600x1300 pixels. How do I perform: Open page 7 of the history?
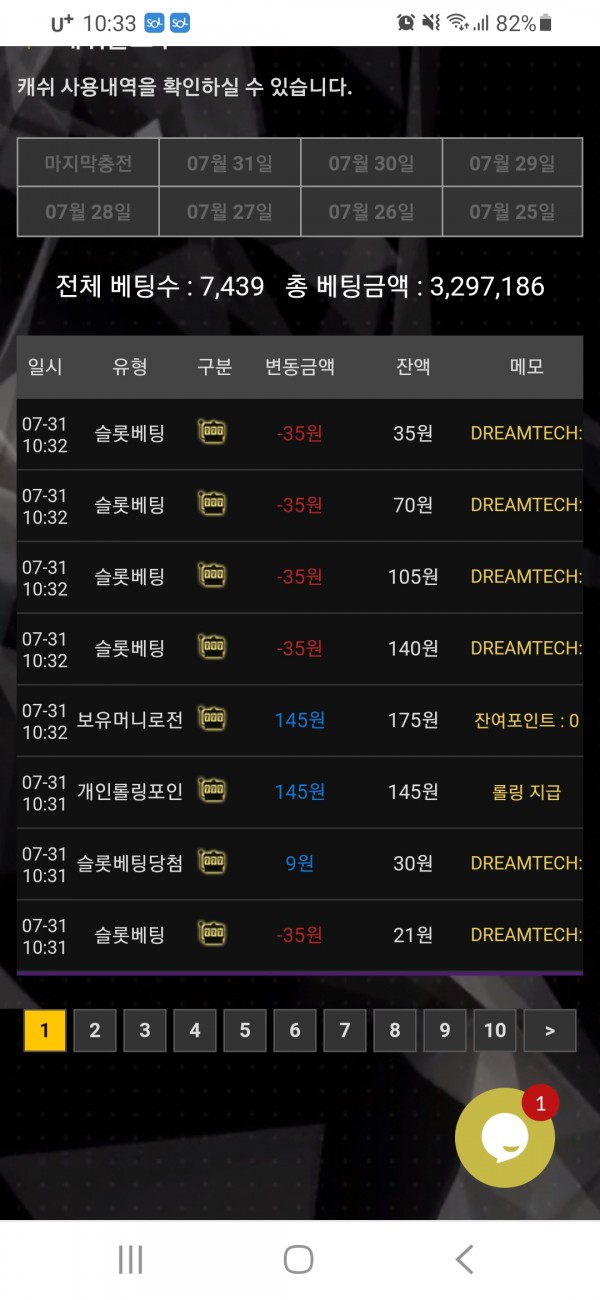(345, 1030)
